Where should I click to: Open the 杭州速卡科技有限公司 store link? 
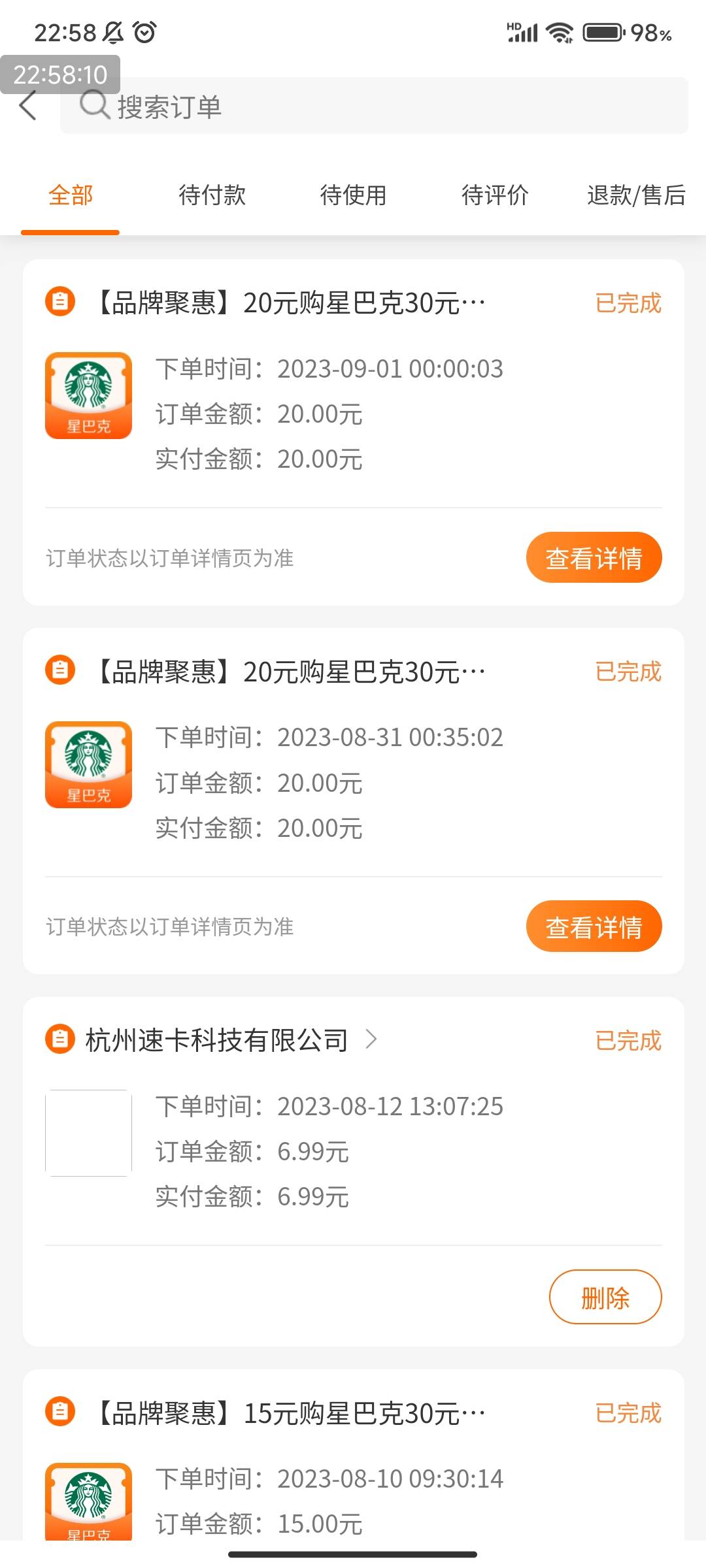[230, 1039]
